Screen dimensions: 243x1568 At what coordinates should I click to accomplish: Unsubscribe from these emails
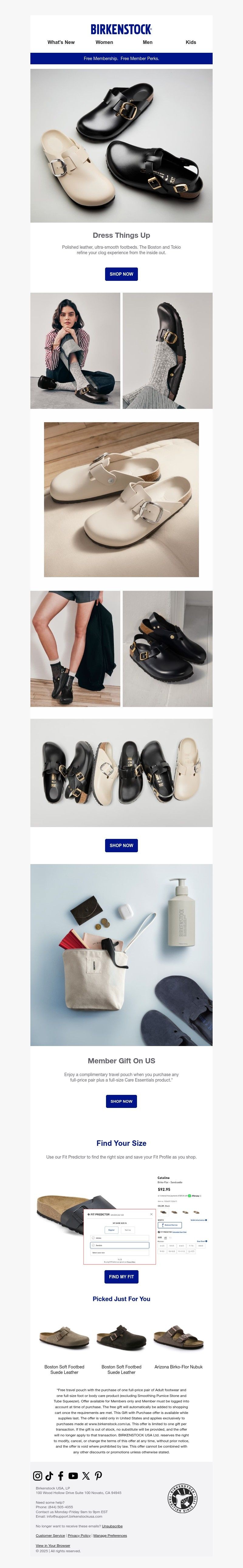(112, 1526)
